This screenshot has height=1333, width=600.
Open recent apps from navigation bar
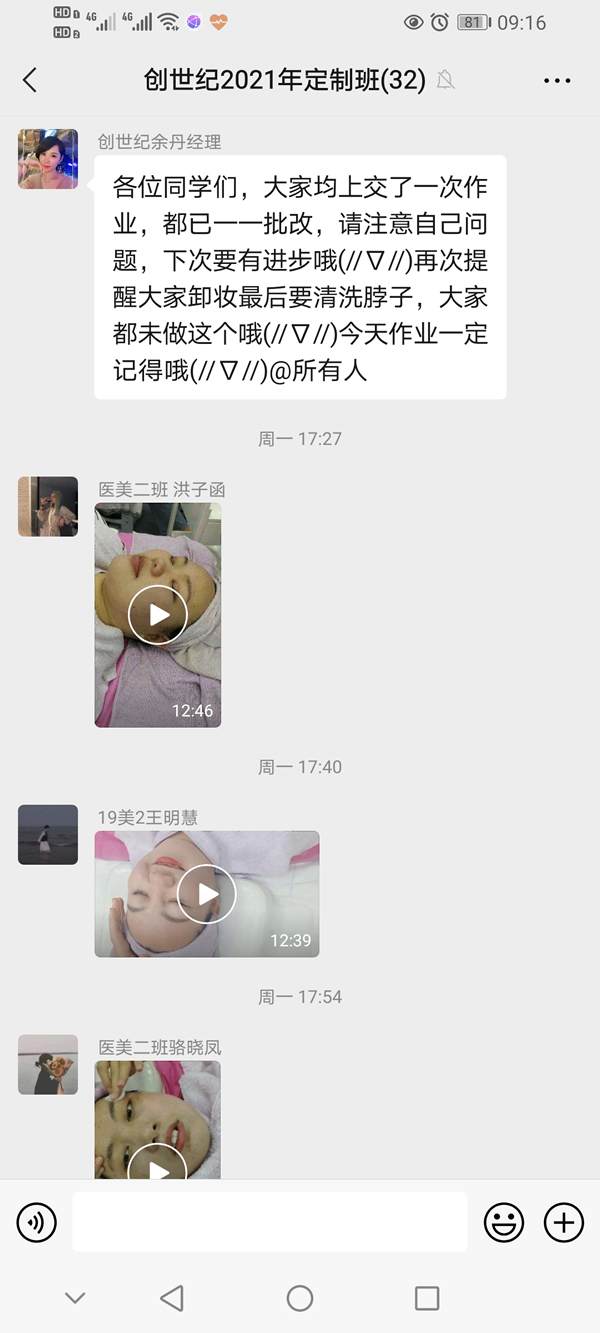pos(427,1298)
